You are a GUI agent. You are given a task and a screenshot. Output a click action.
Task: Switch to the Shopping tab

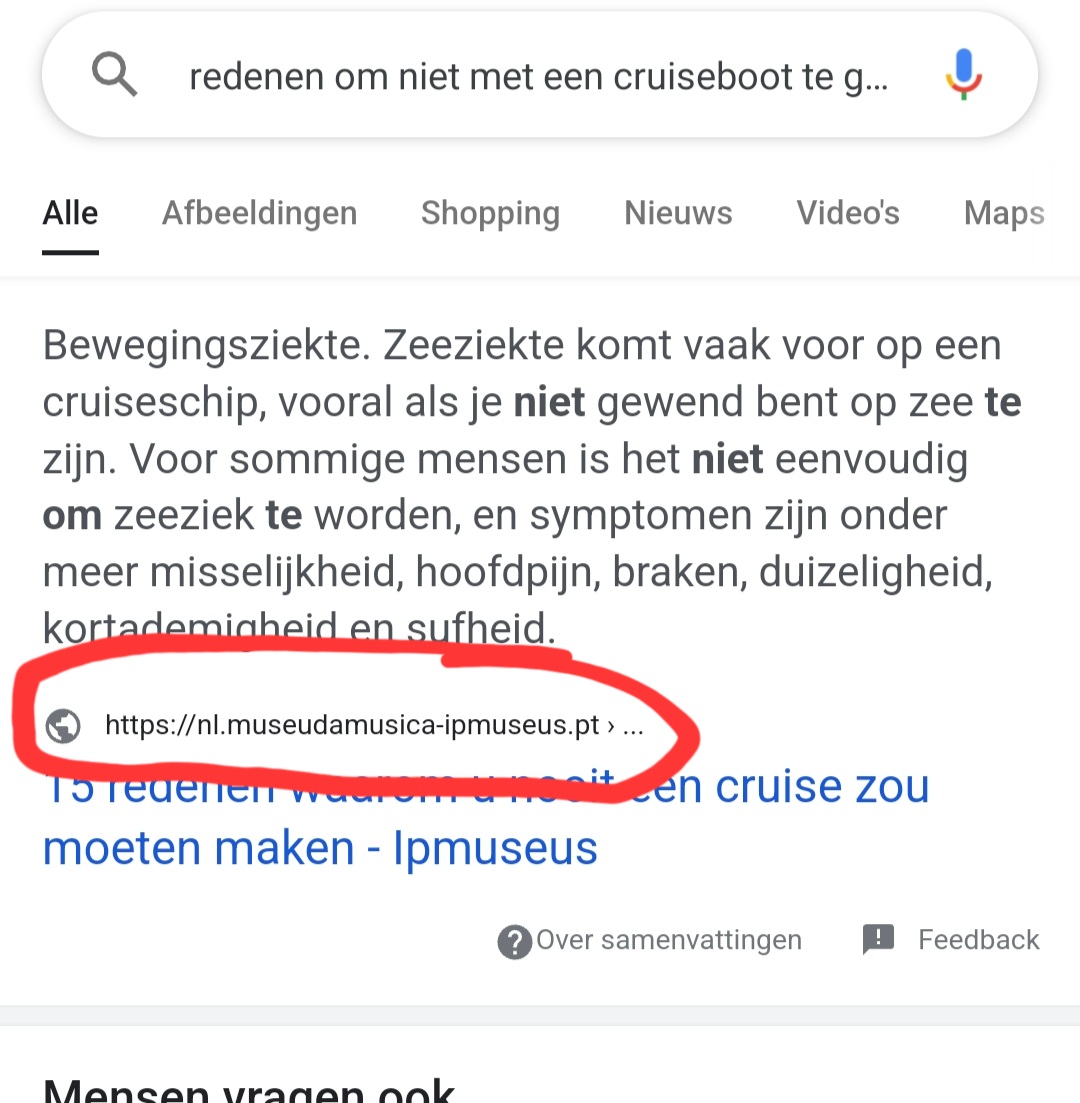(490, 213)
